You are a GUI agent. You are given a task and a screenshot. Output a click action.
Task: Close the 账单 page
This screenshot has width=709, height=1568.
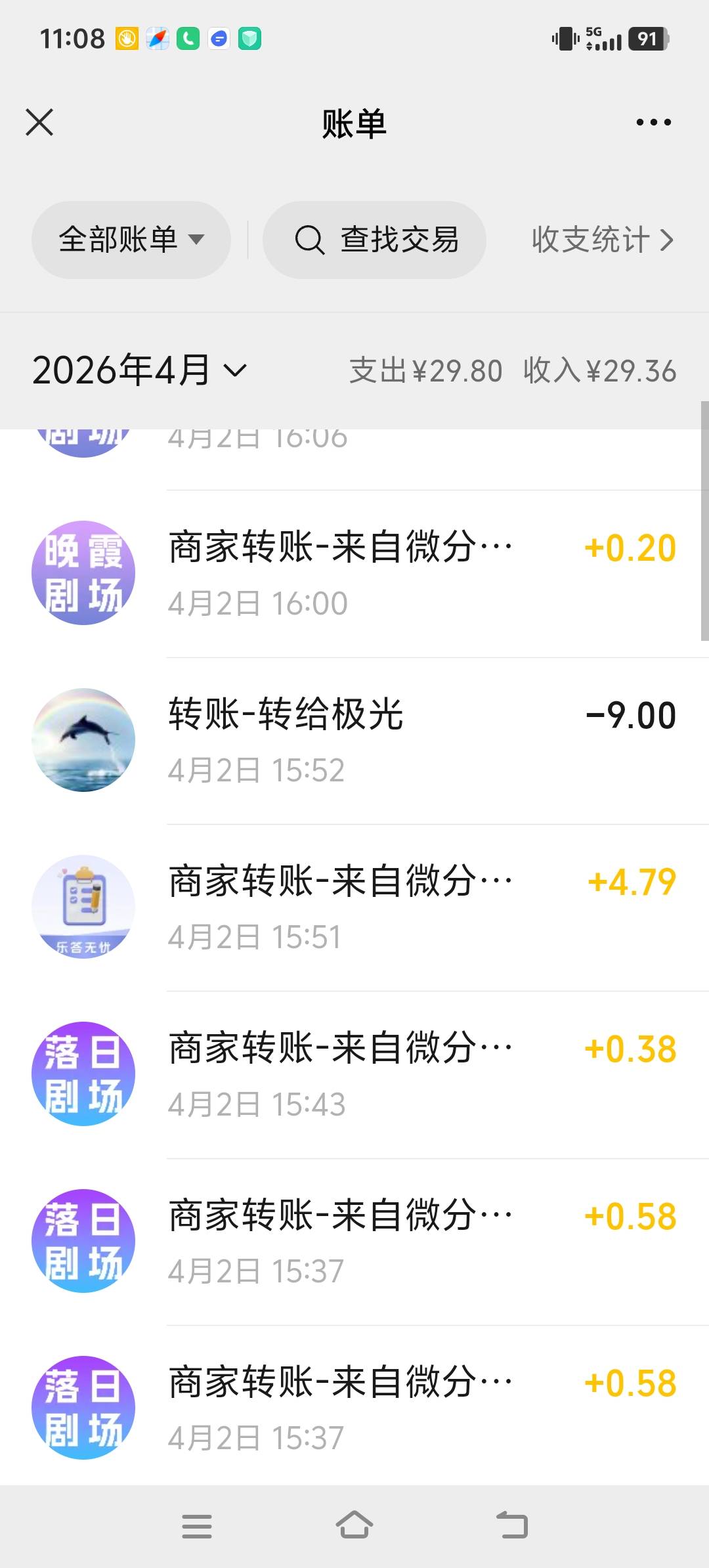(x=39, y=122)
